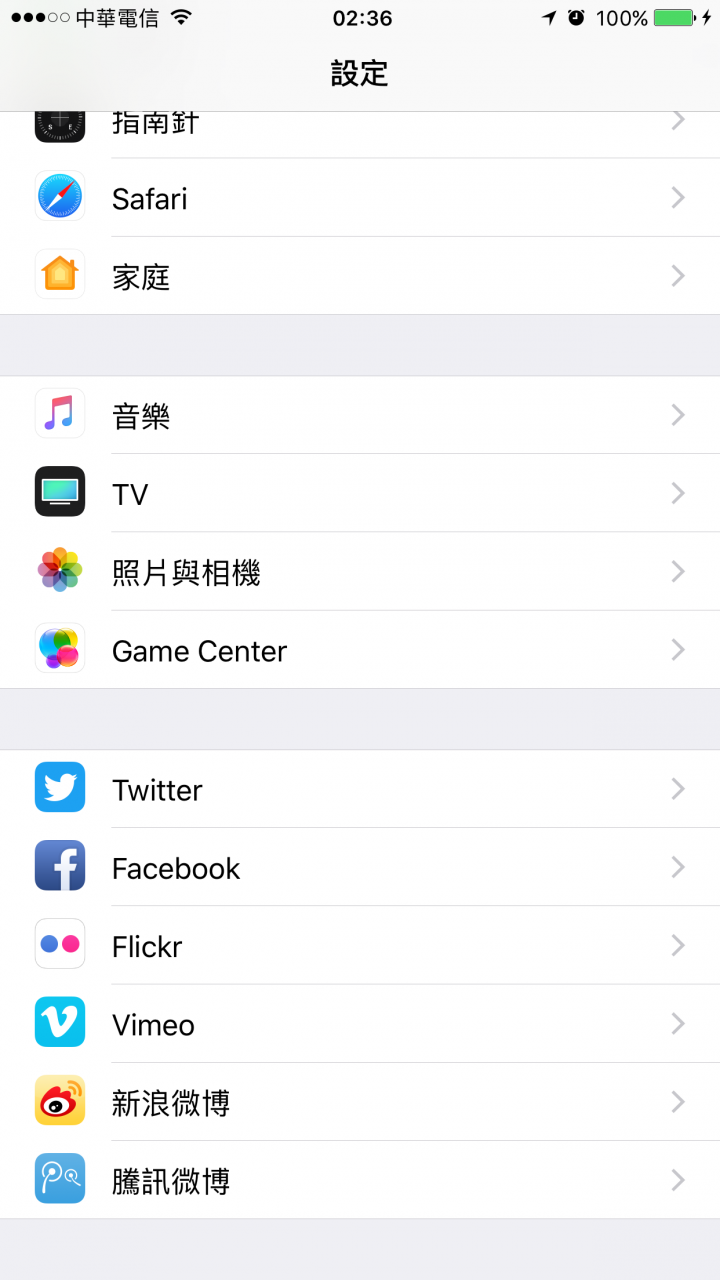Tap the 新浪微博 Sina Weibo eye icon
Screen dimensions: 720x1280
click(59, 1100)
